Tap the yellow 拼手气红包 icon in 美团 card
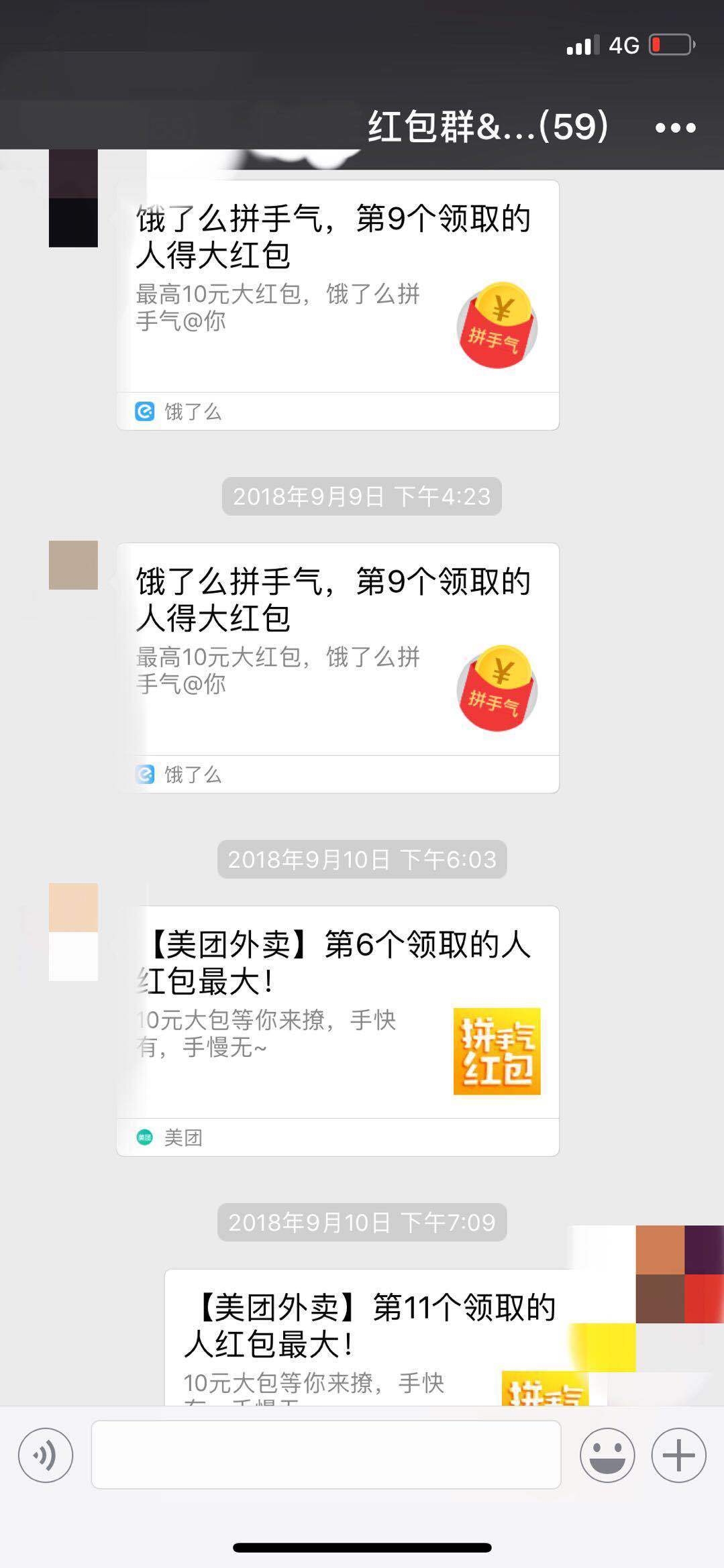 [x=497, y=1050]
